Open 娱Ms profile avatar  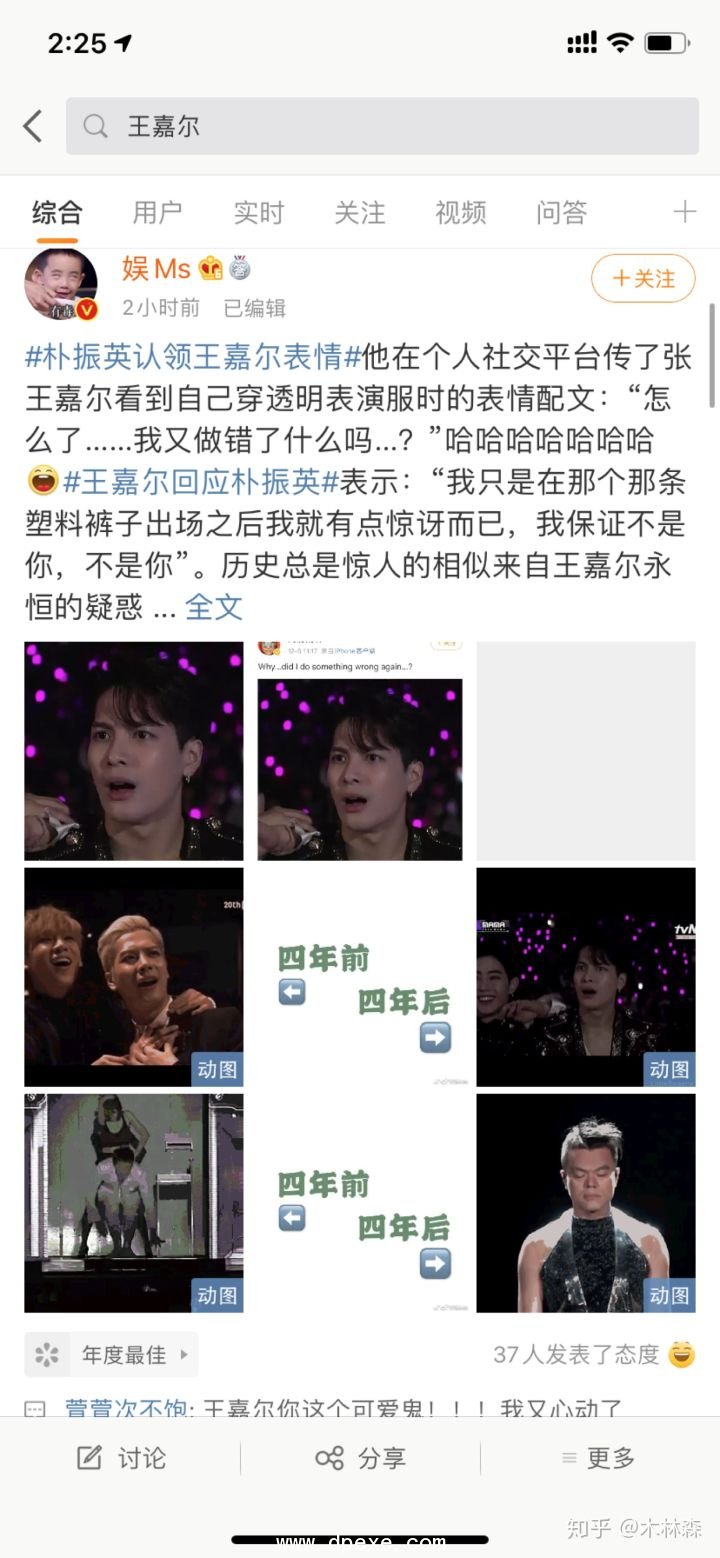point(61,285)
